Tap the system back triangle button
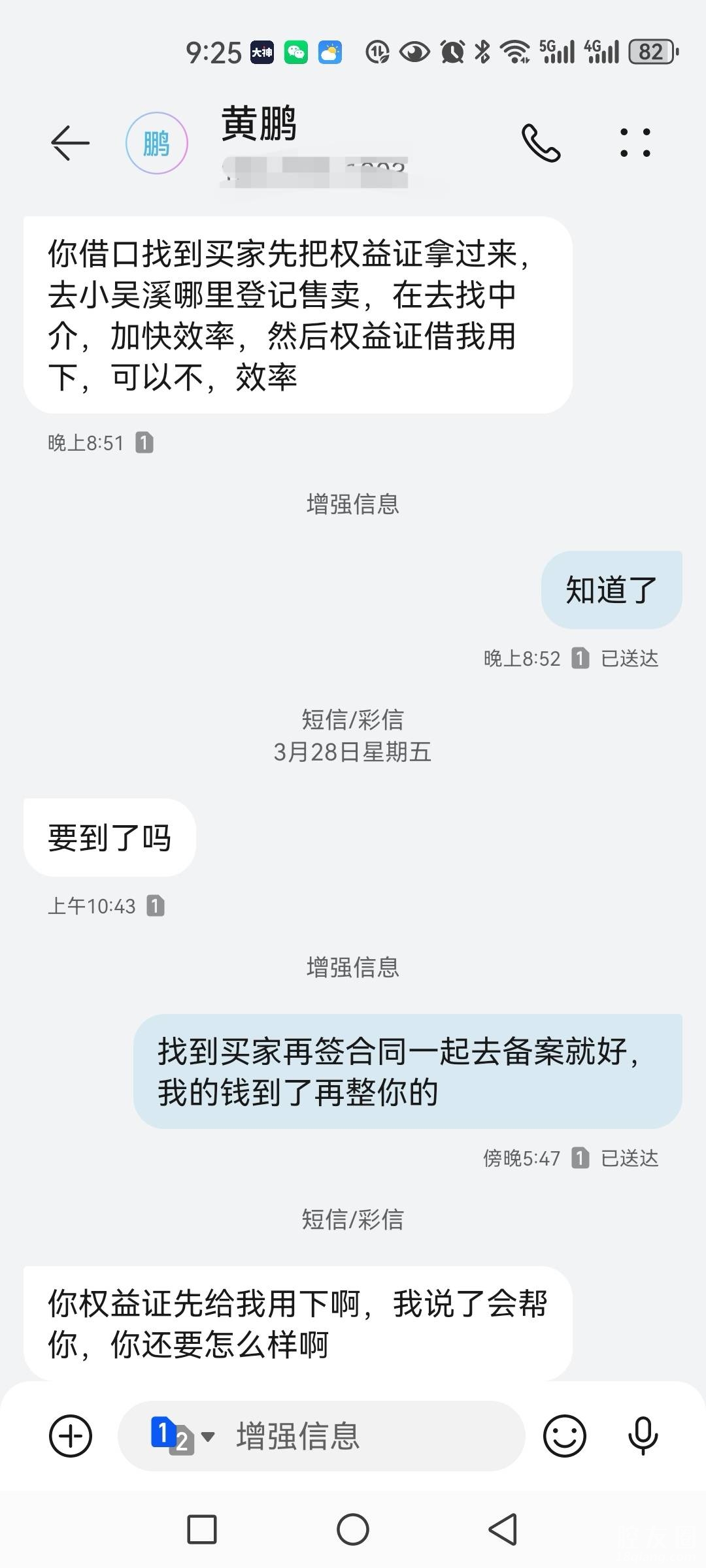 click(x=503, y=1529)
